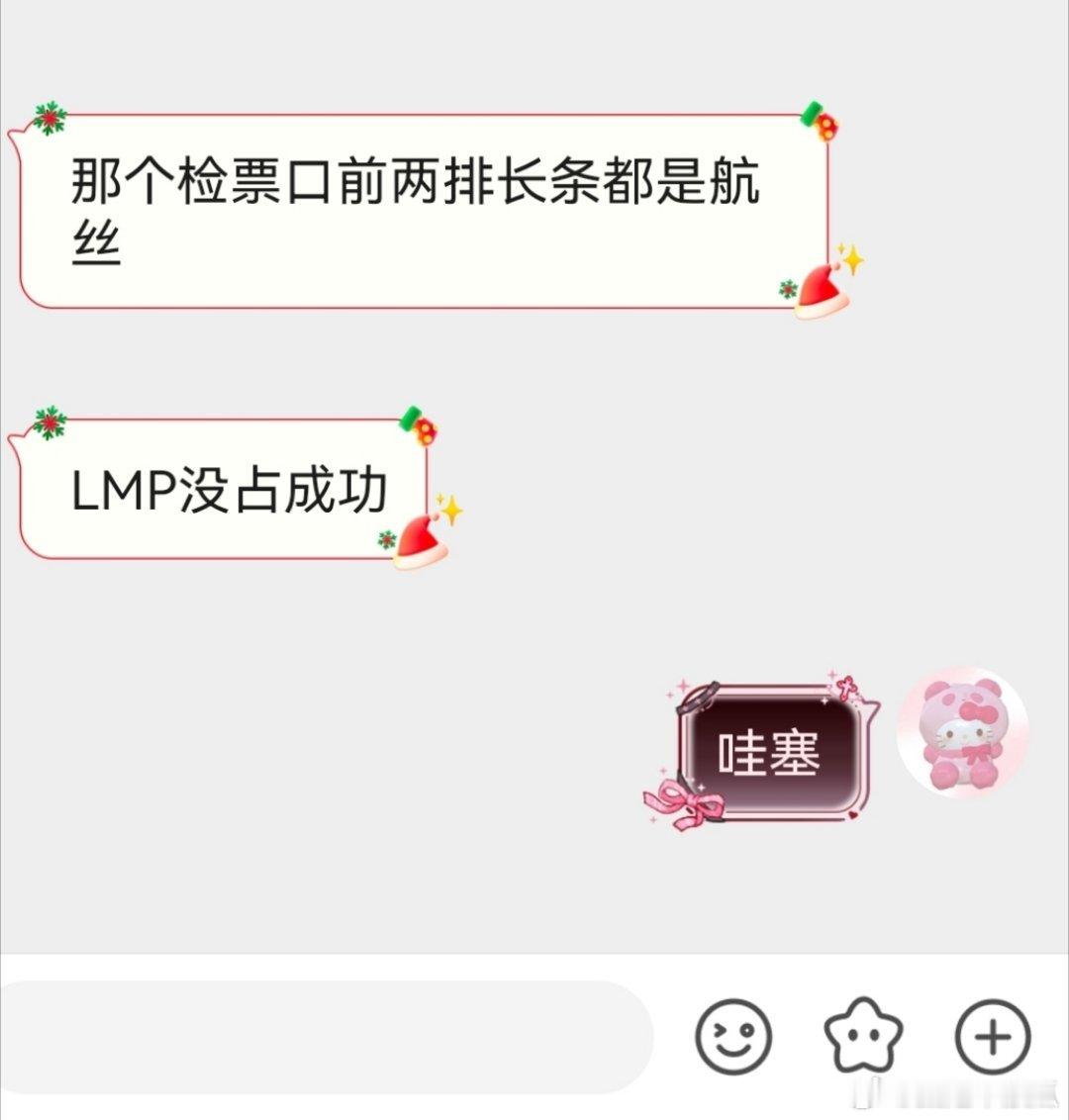
Task: Tap the 检票口 message about 航丝
Action: coord(416,208)
